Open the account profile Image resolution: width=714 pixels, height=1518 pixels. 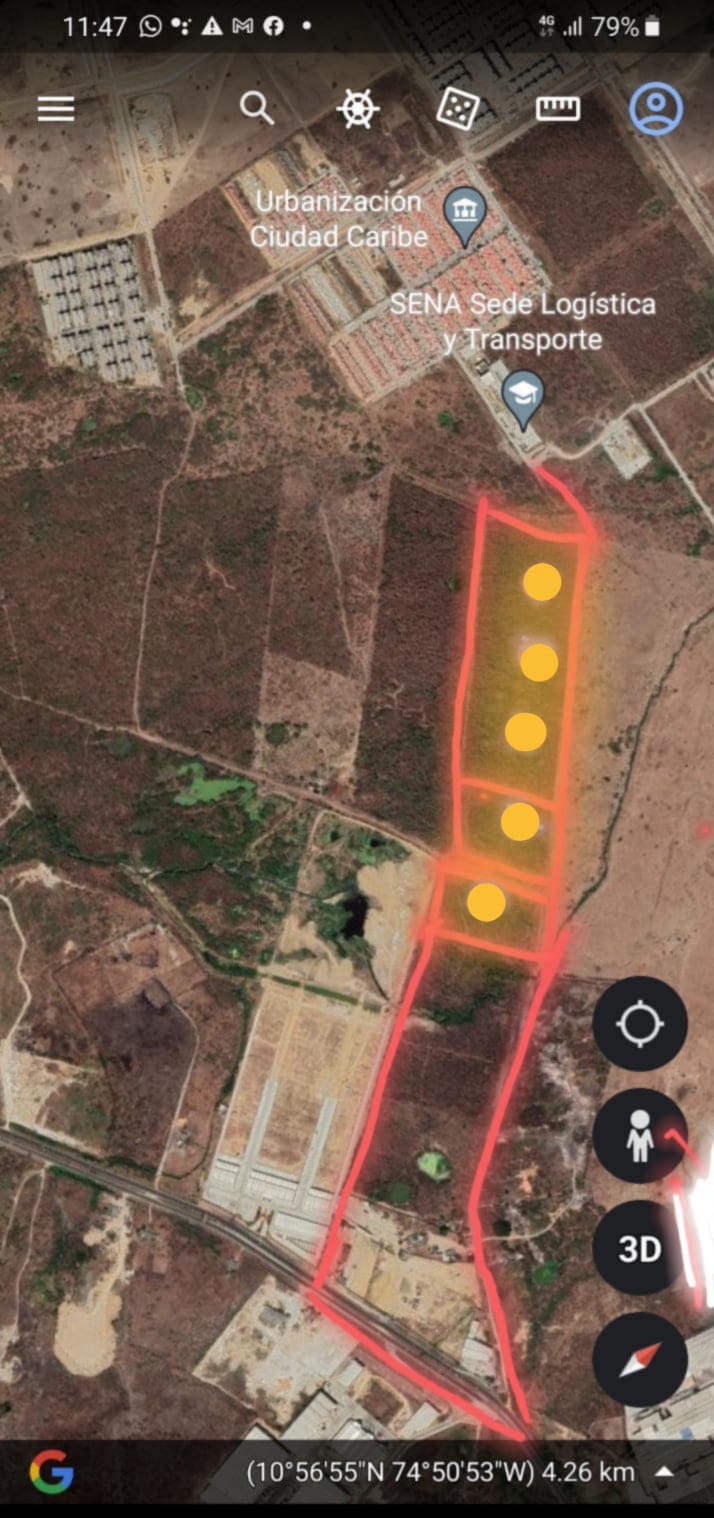[656, 108]
